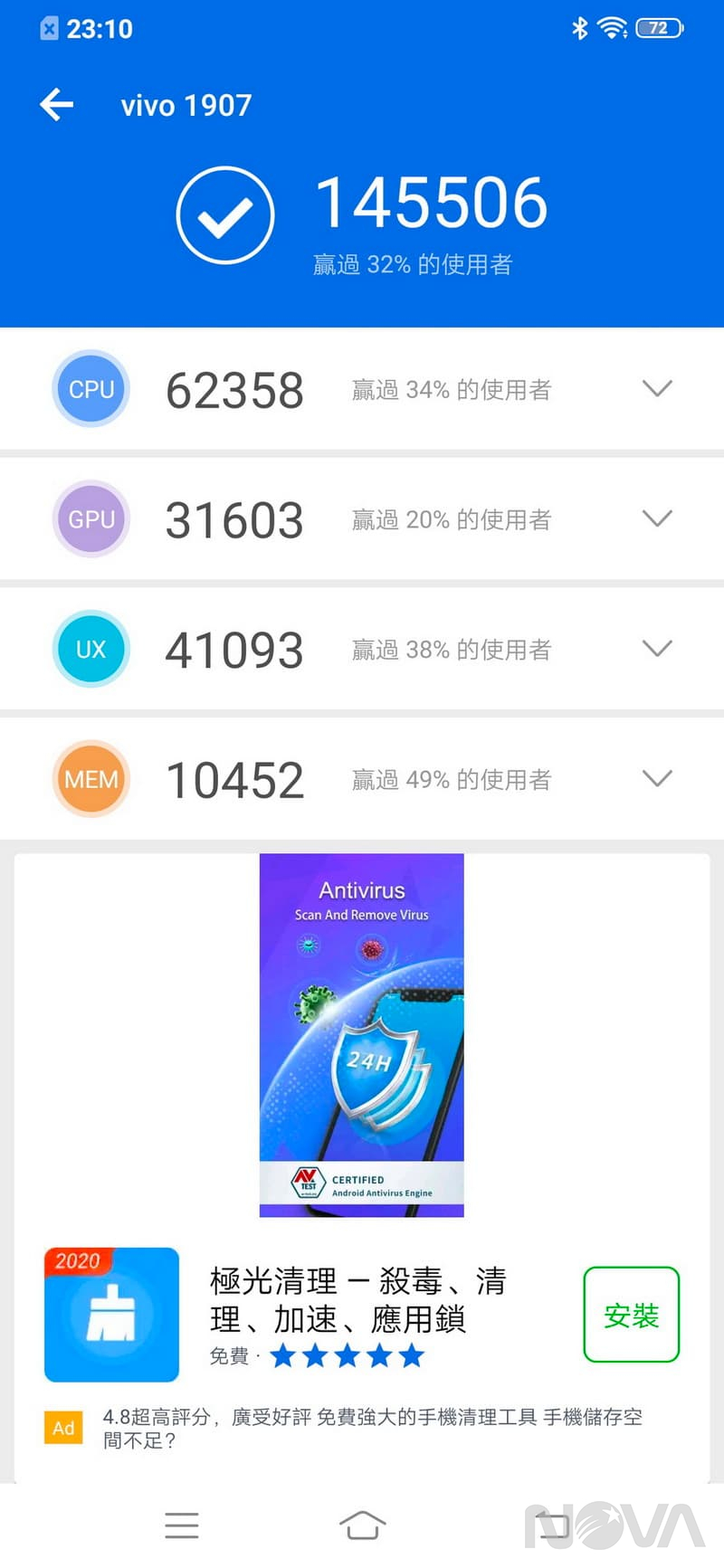Tap the 安裝 install button
The width and height of the screenshot is (724, 1568).
631,1314
